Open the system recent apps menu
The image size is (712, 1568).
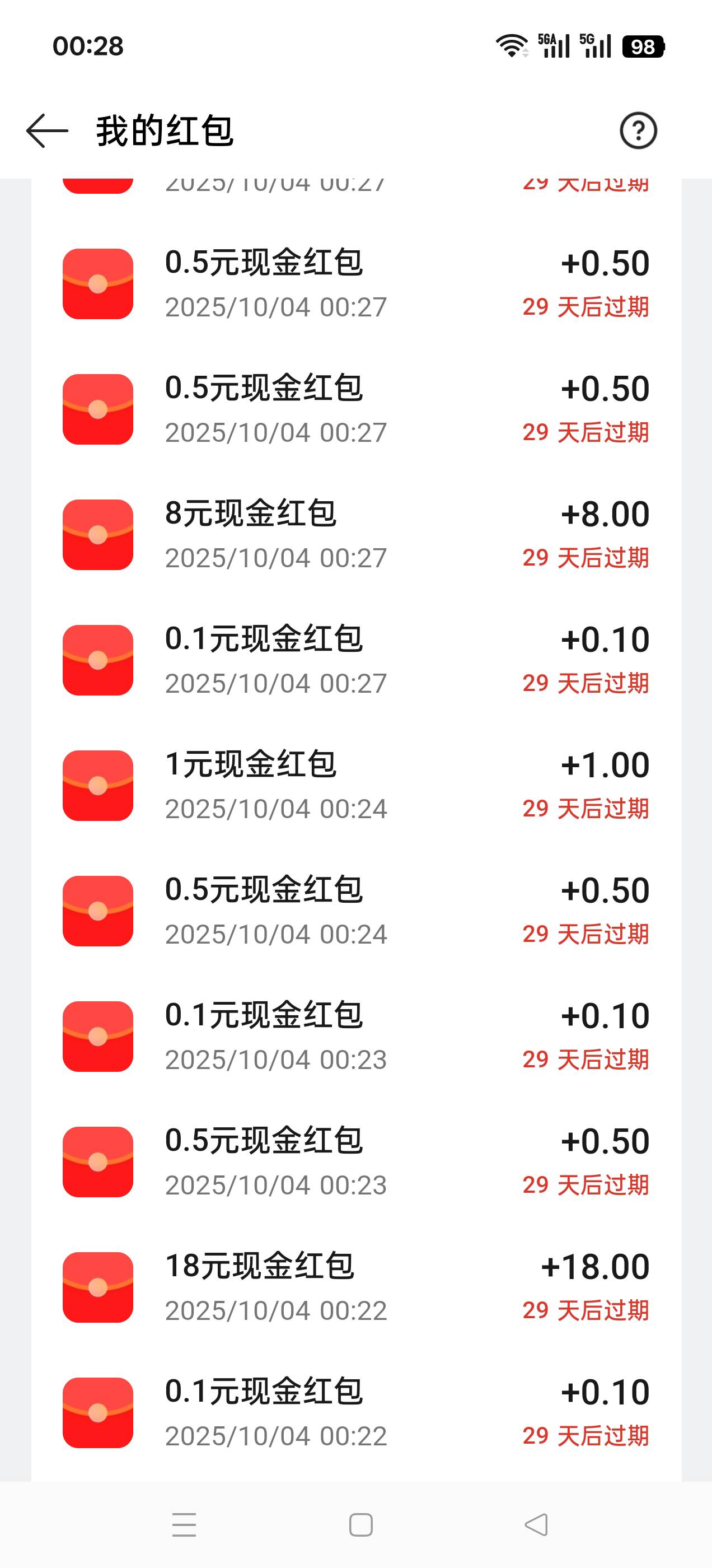184,1525
